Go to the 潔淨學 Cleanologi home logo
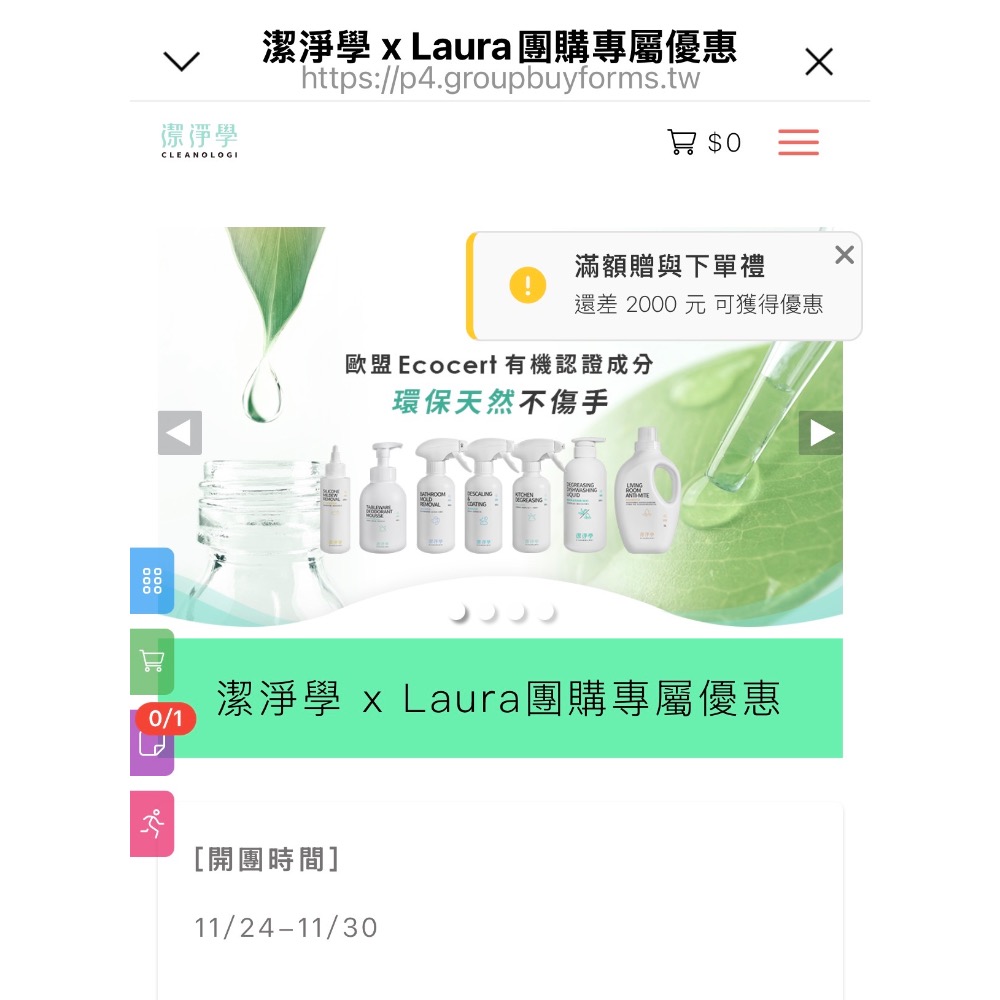The image size is (1000, 1000). (x=200, y=141)
